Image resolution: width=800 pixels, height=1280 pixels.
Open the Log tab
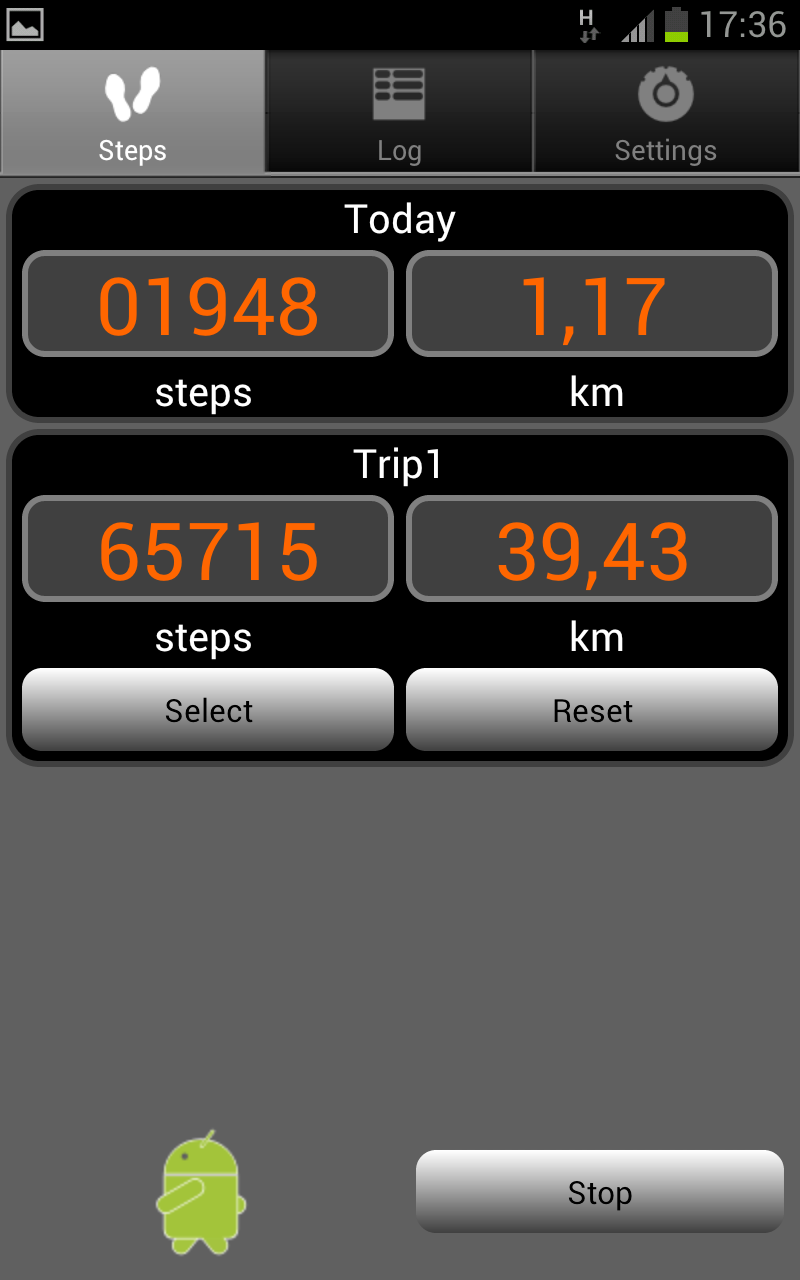[x=399, y=112]
